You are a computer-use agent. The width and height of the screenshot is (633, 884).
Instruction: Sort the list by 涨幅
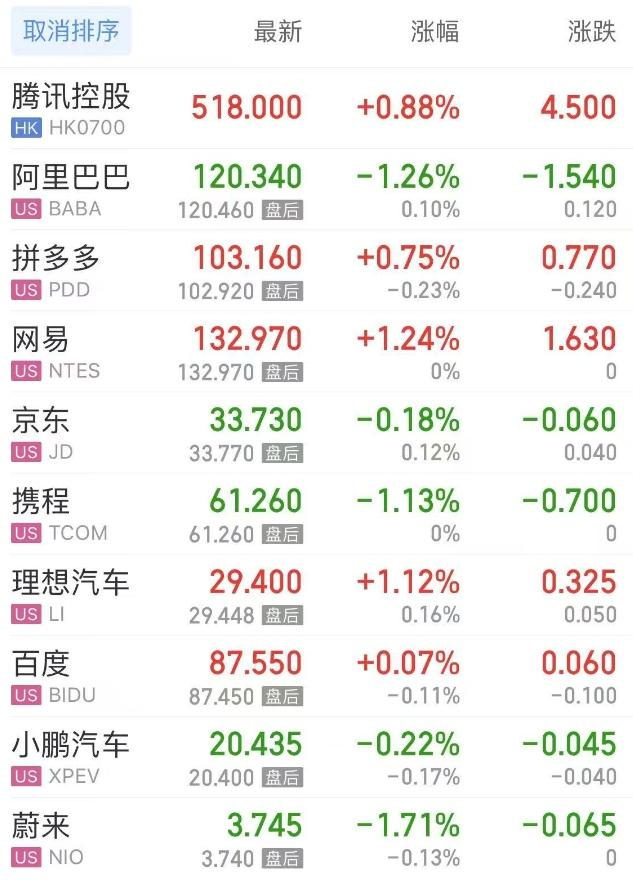(435, 32)
